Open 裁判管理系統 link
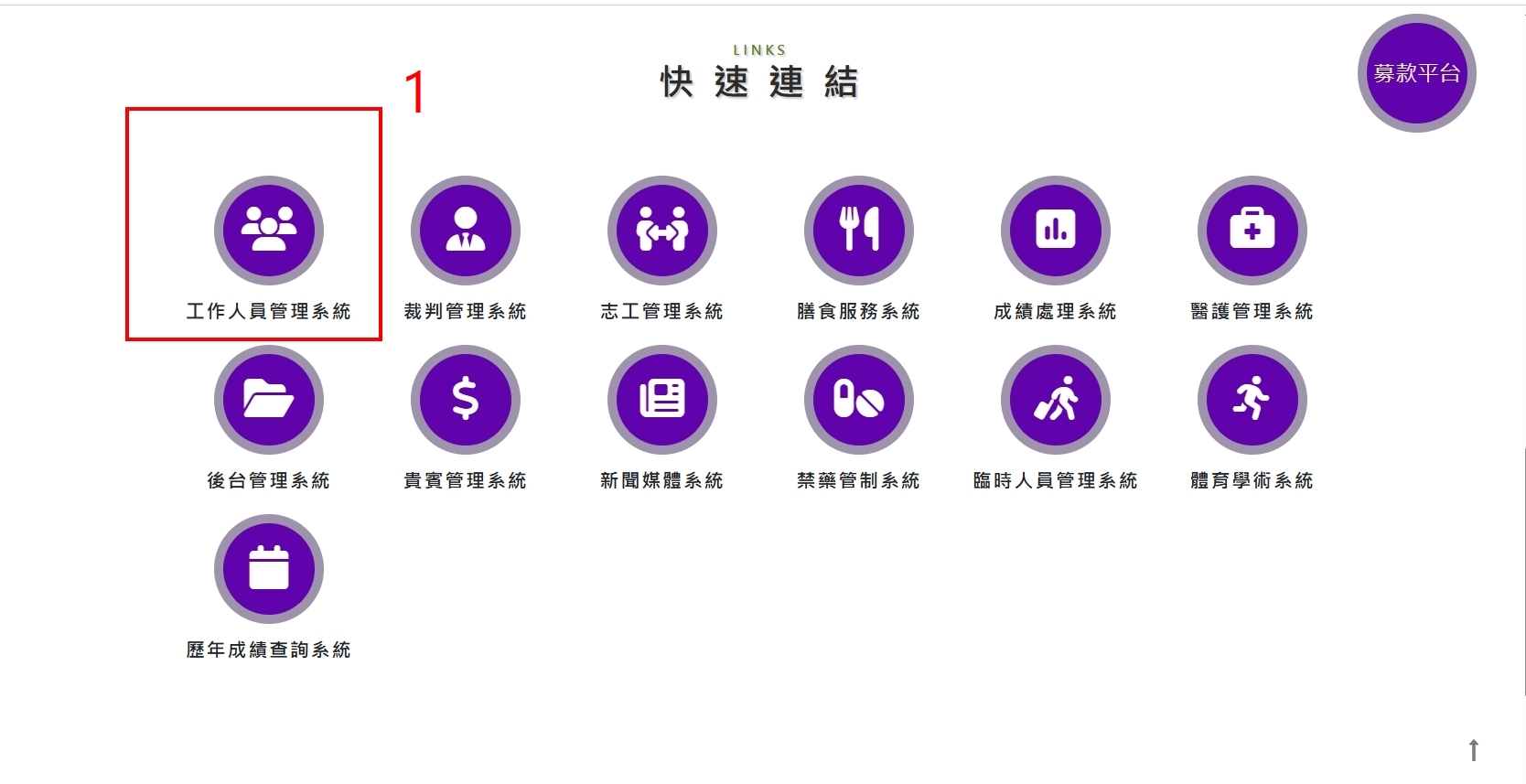This screenshot has height=784, width=1526. coord(465,230)
